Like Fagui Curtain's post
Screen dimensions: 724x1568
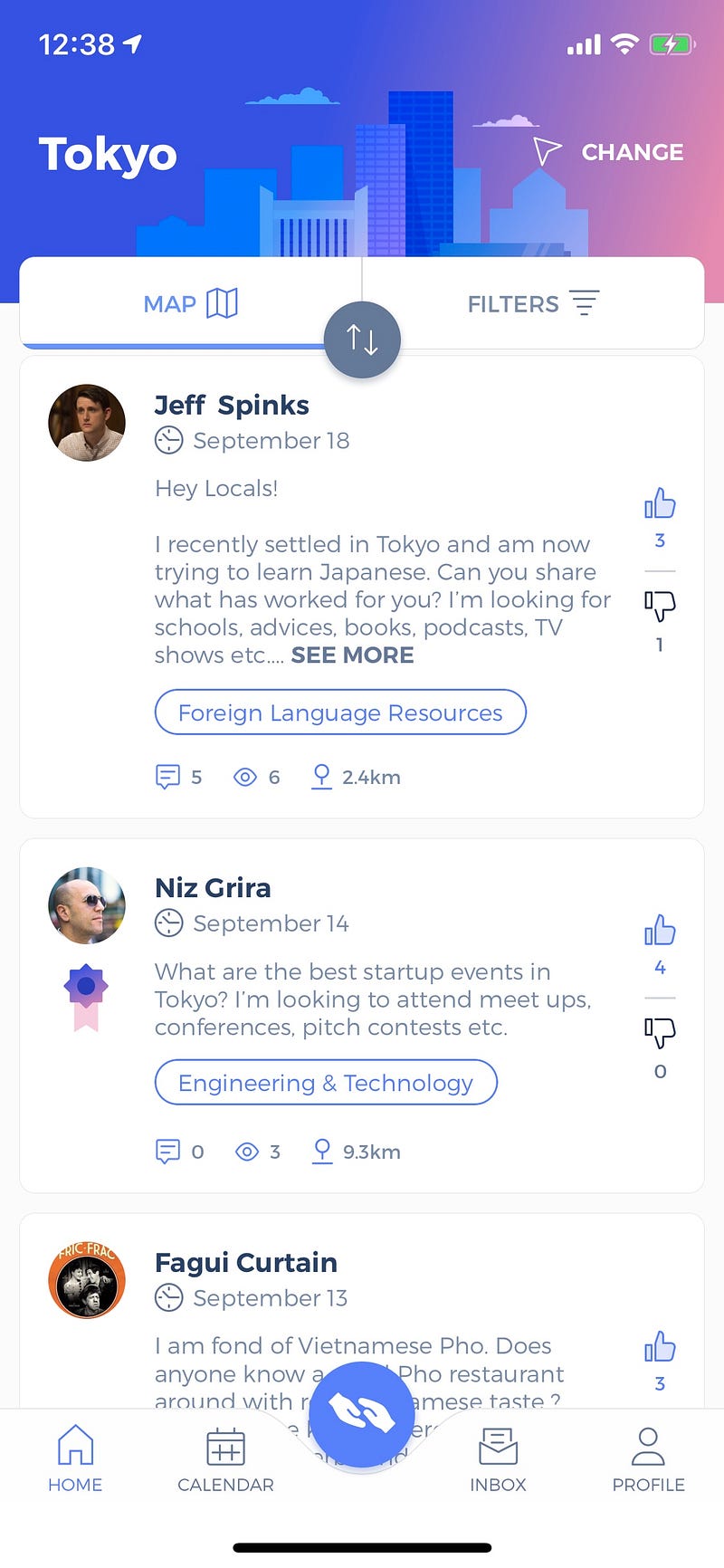tap(660, 1347)
